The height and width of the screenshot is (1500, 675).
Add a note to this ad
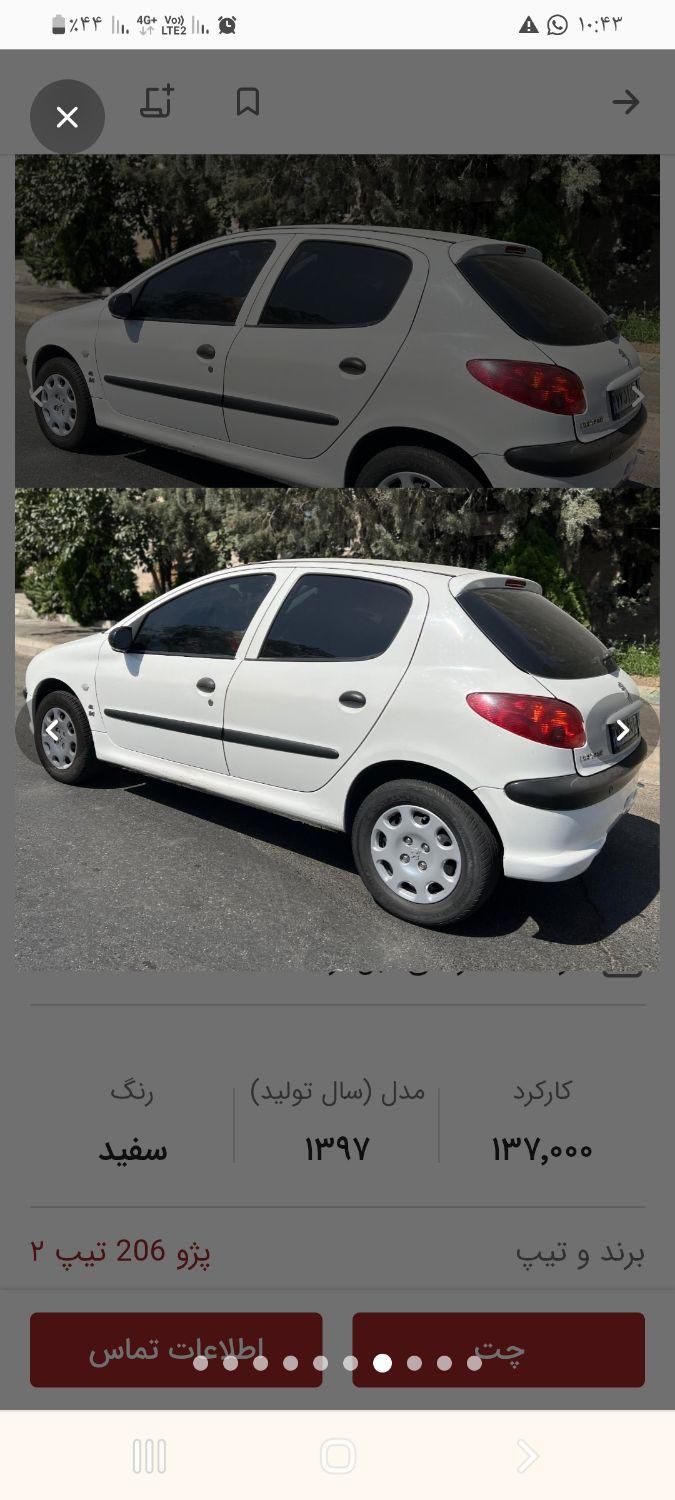click(x=157, y=102)
